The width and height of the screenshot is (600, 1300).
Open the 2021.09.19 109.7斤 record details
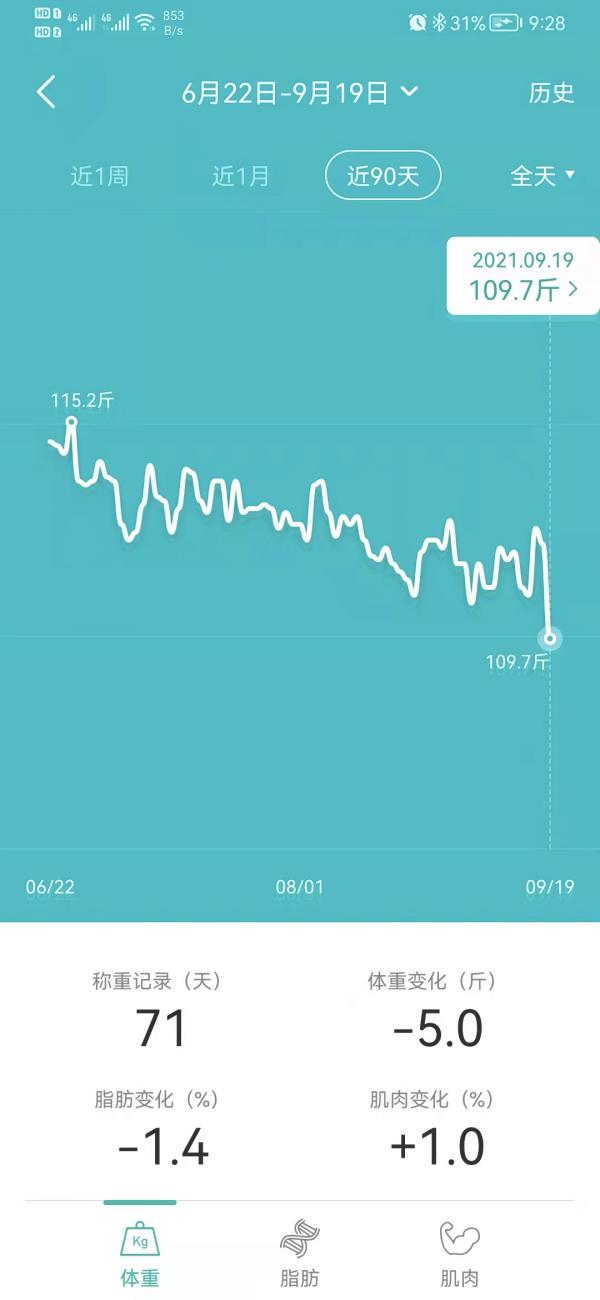coord(522,276)
